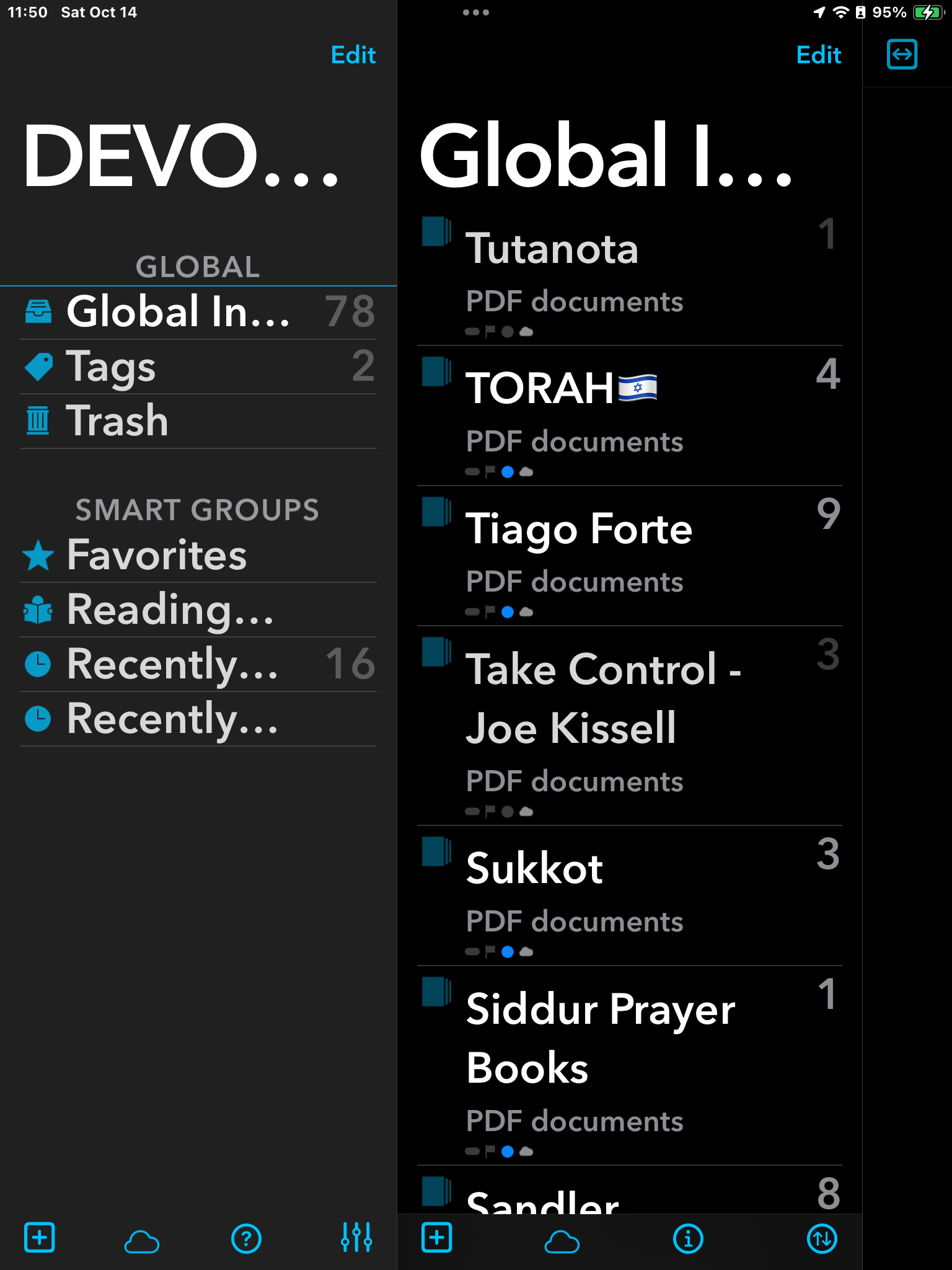Tap Edit in the sidebar header
Screen dimensions: 952x1270
pos(353,55)
